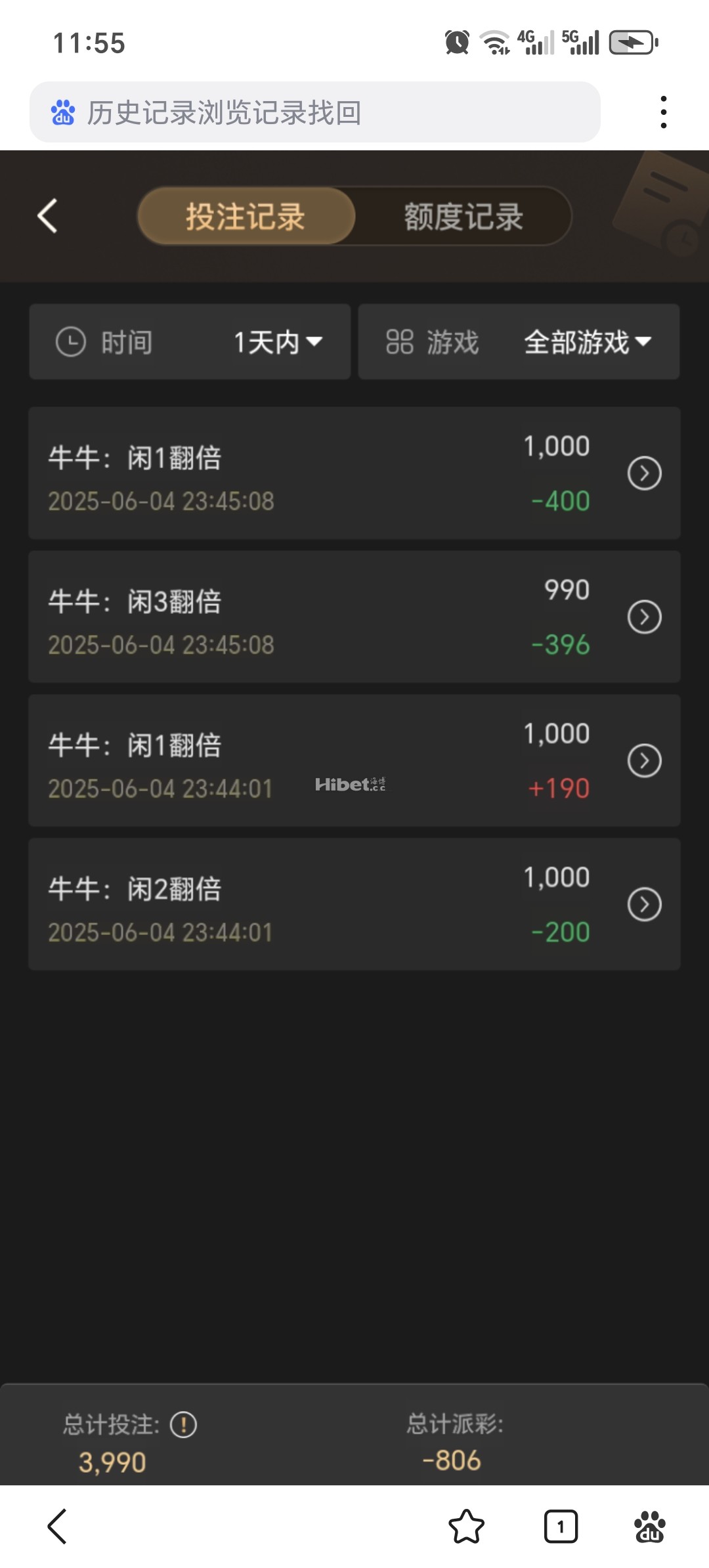Tap the 历史记录浏览记录找回 search input field
The height and width of the screenshot is (1568, 709).
263,112
